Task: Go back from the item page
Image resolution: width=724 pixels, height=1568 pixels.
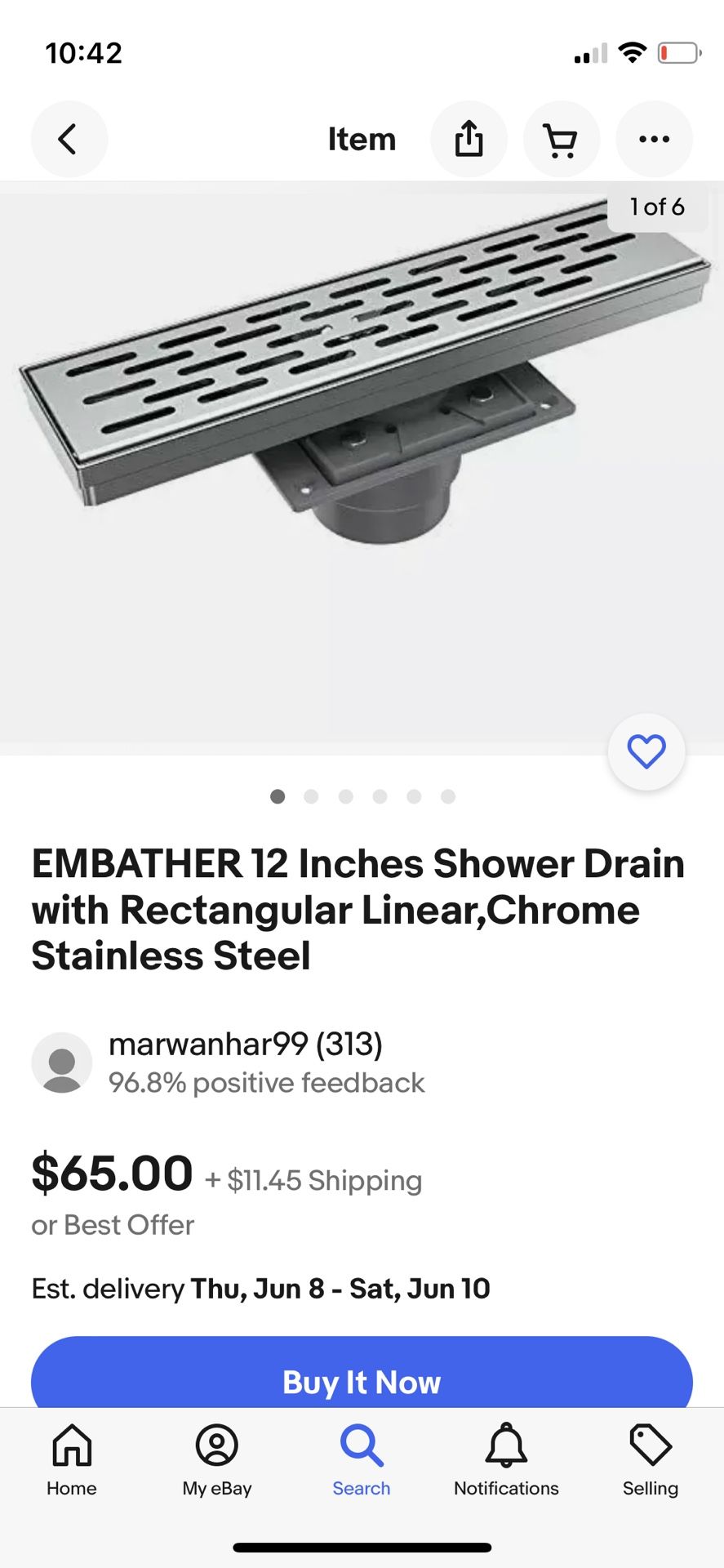Action: 69,140
